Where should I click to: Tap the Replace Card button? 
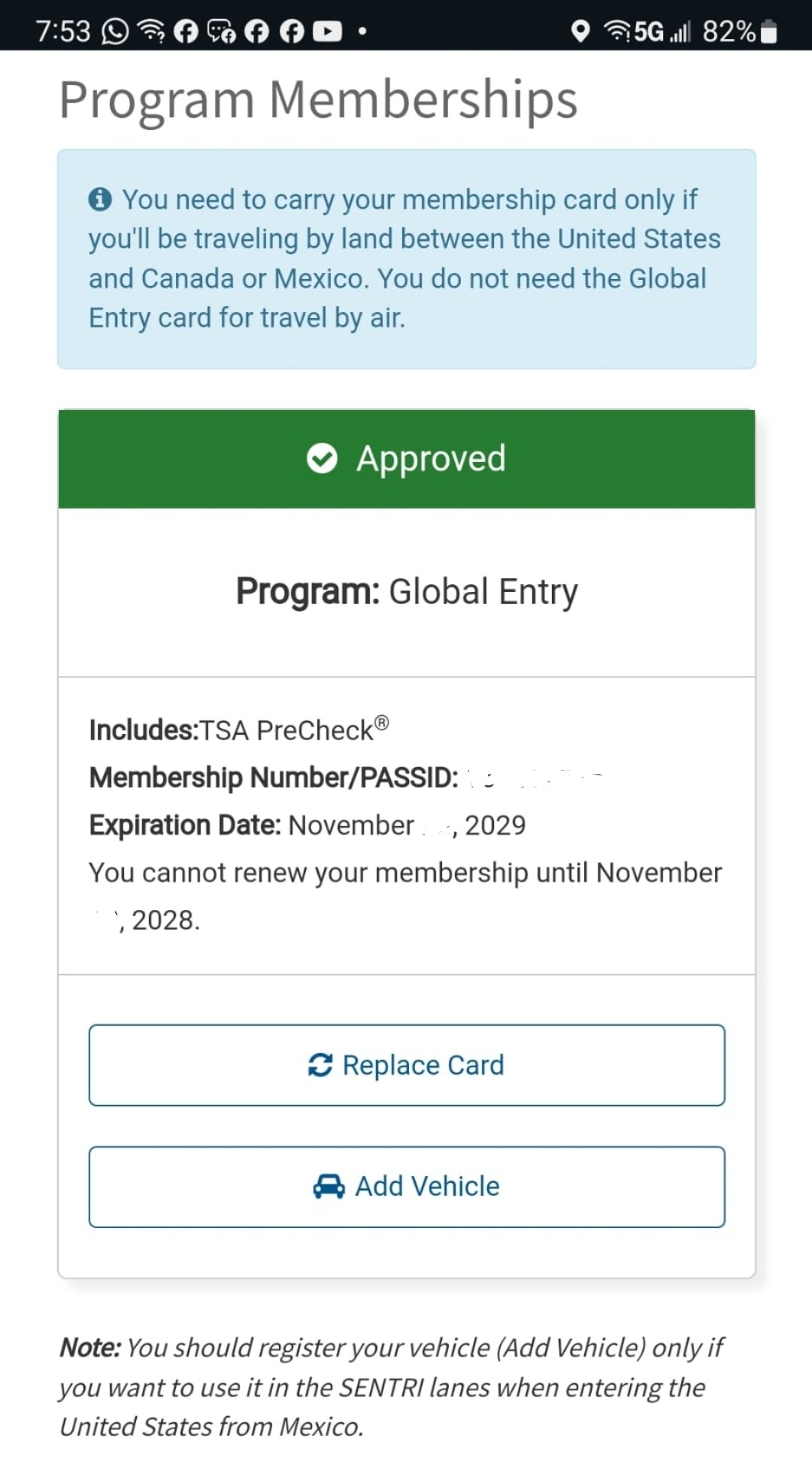[x=407, y=1065]
